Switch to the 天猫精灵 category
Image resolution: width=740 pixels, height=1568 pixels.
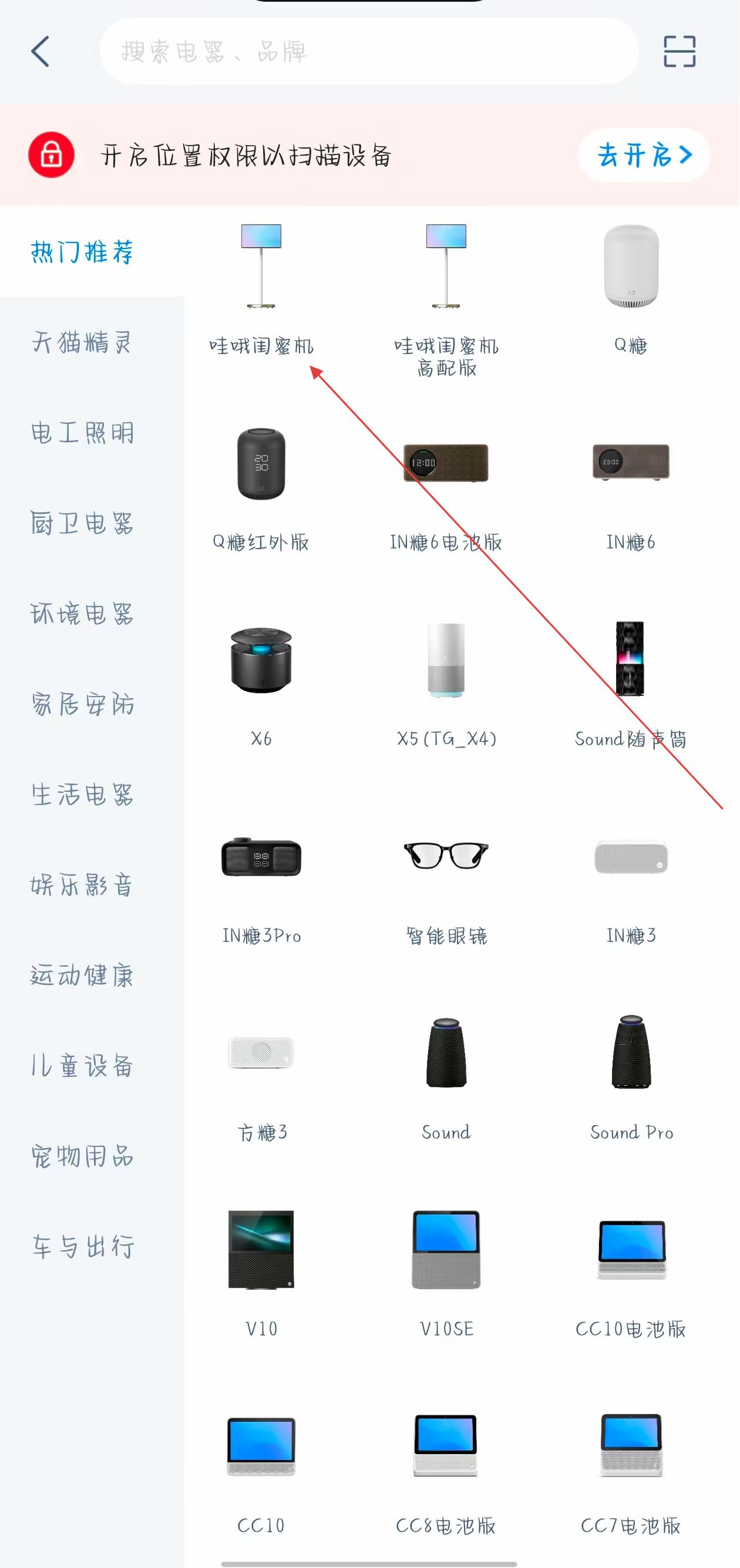click(82, 342)
